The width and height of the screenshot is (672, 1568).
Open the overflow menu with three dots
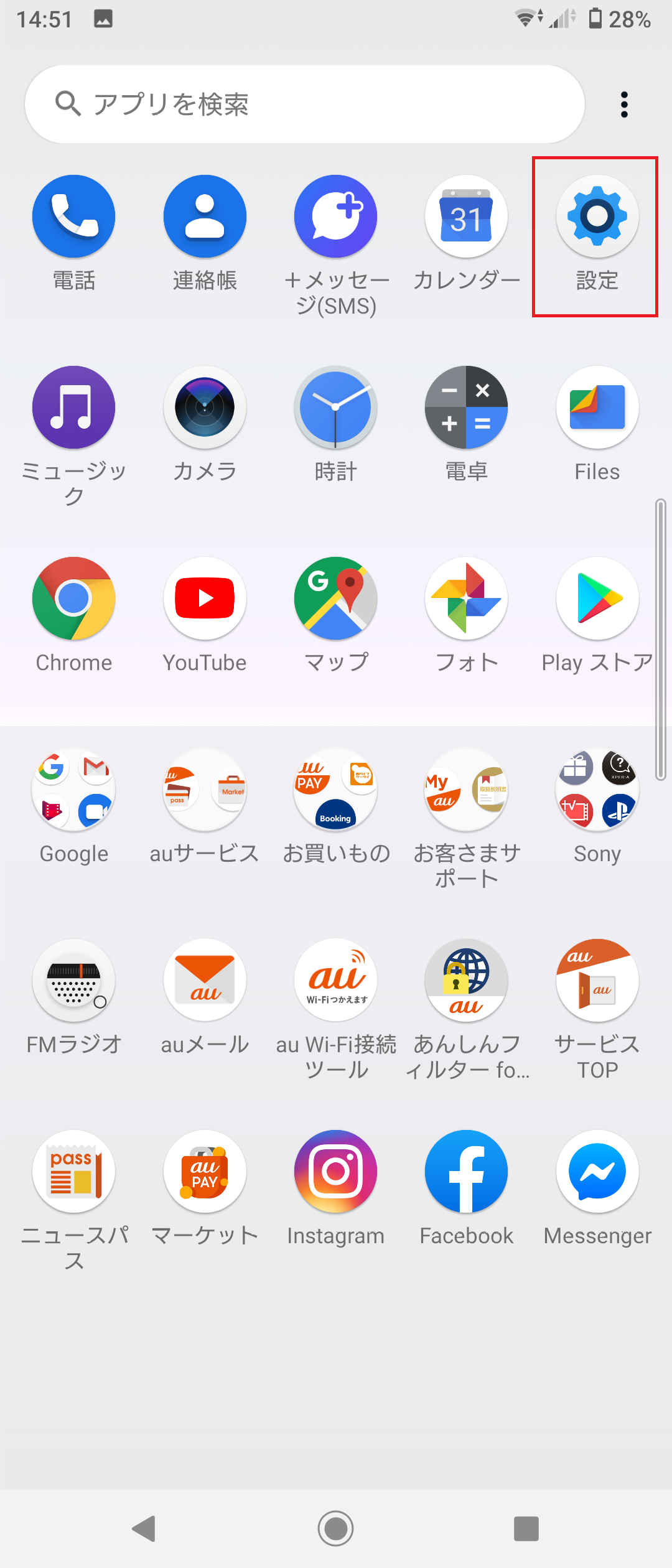coord(623,104)
